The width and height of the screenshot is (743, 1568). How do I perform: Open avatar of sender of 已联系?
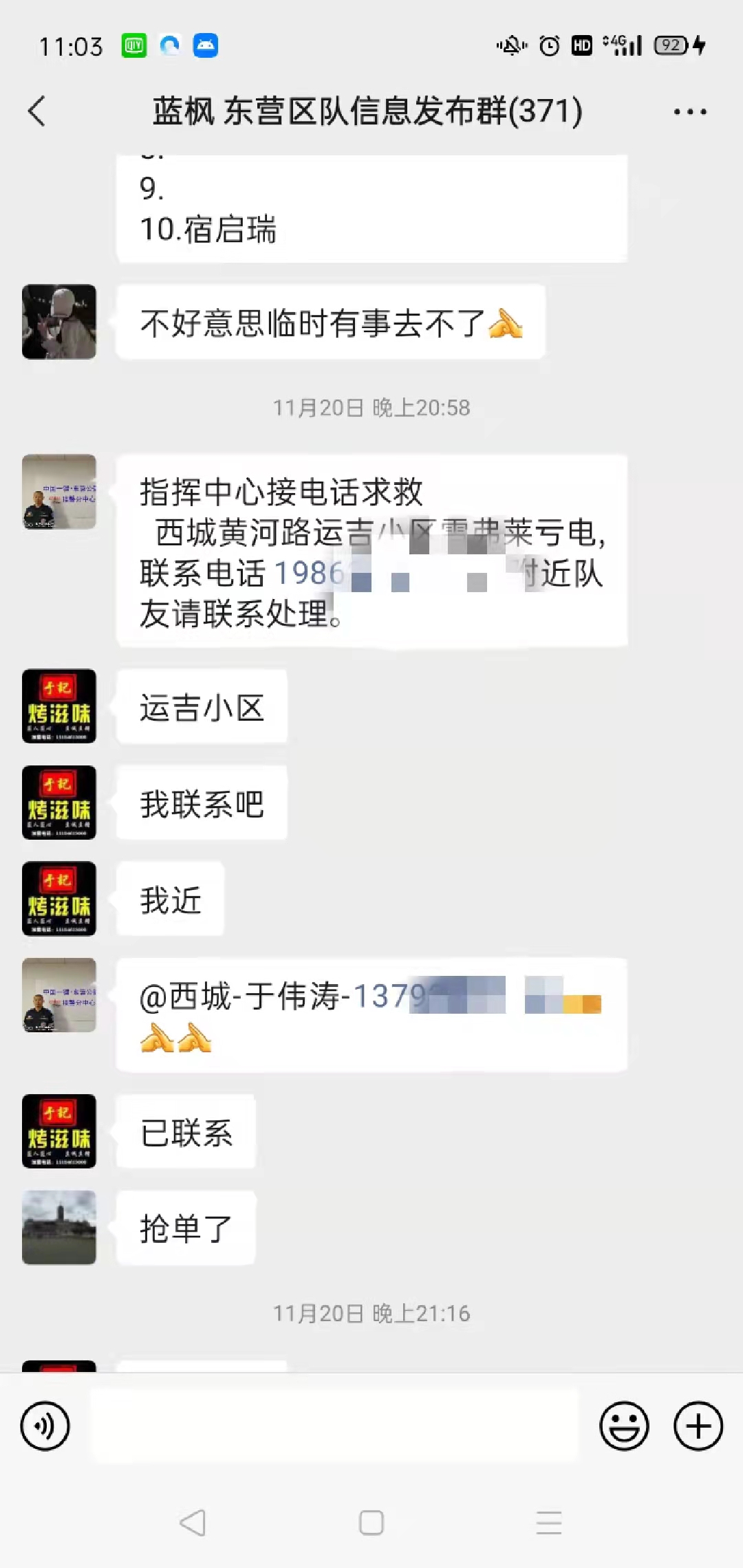point(59,1131)
